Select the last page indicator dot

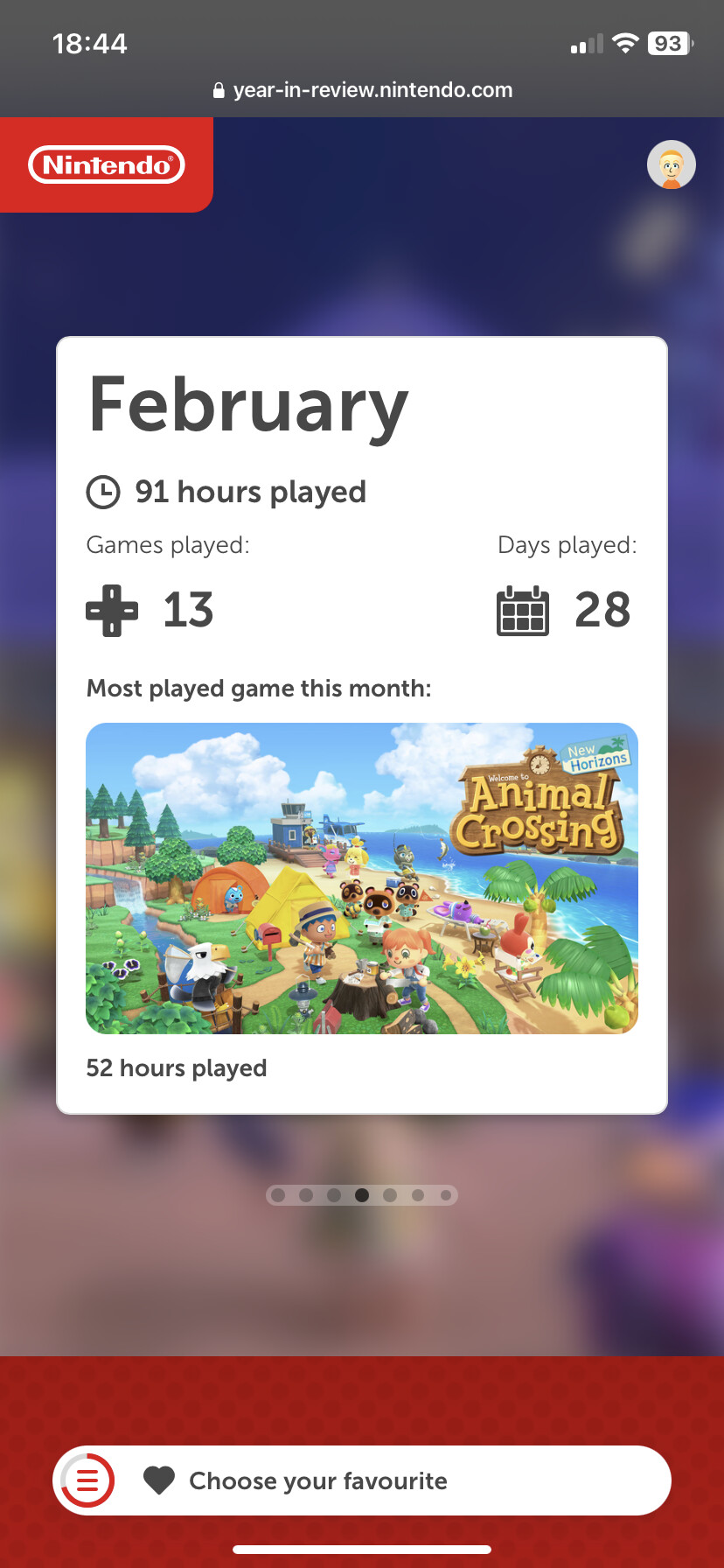[x=446, y=1195]
